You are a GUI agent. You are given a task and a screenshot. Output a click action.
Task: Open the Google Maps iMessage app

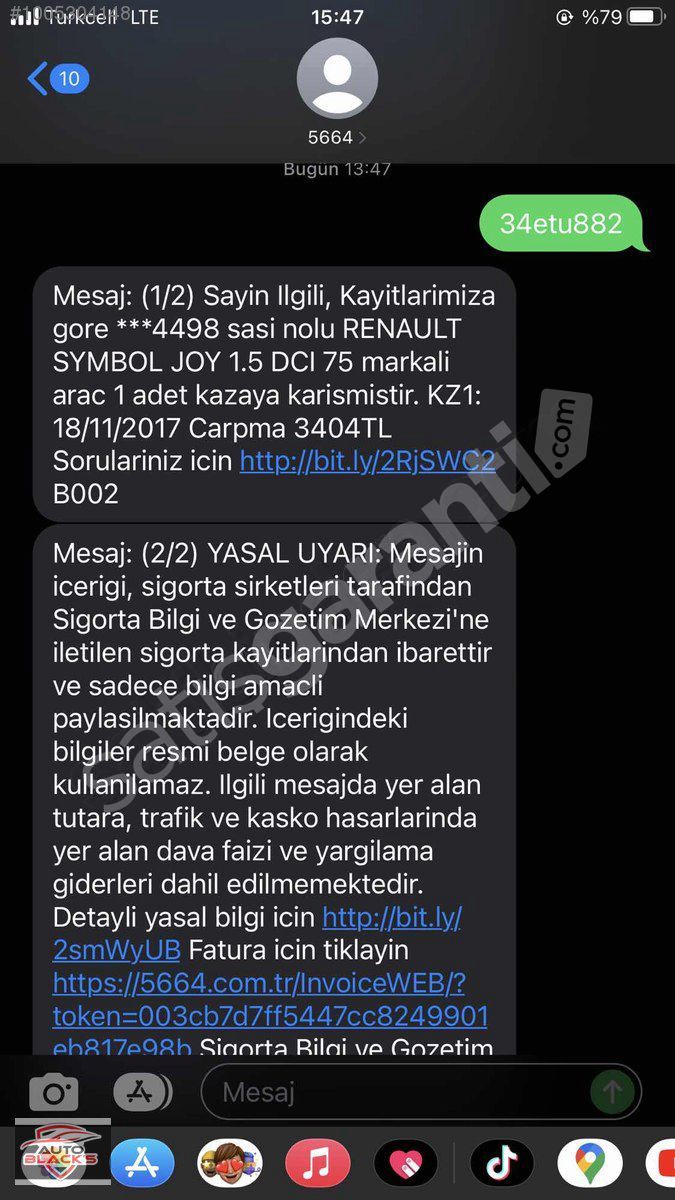(590, 1163)
